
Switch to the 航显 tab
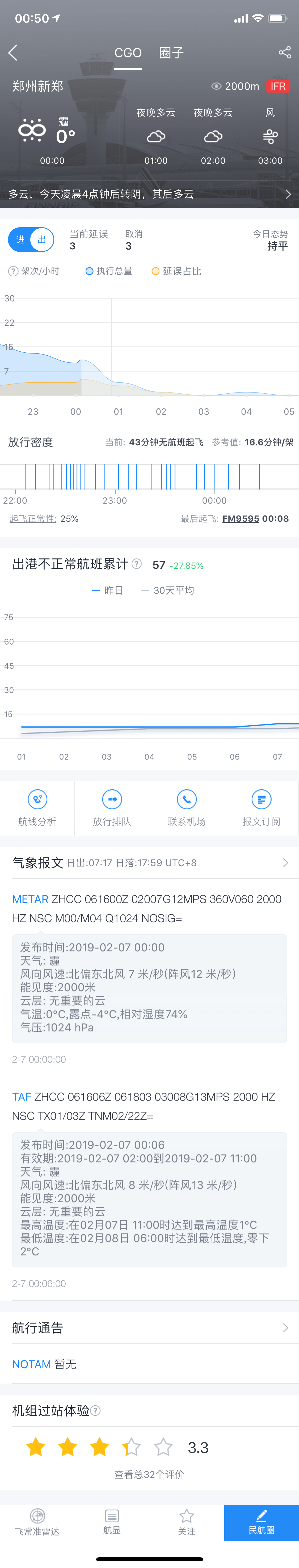112,1522
